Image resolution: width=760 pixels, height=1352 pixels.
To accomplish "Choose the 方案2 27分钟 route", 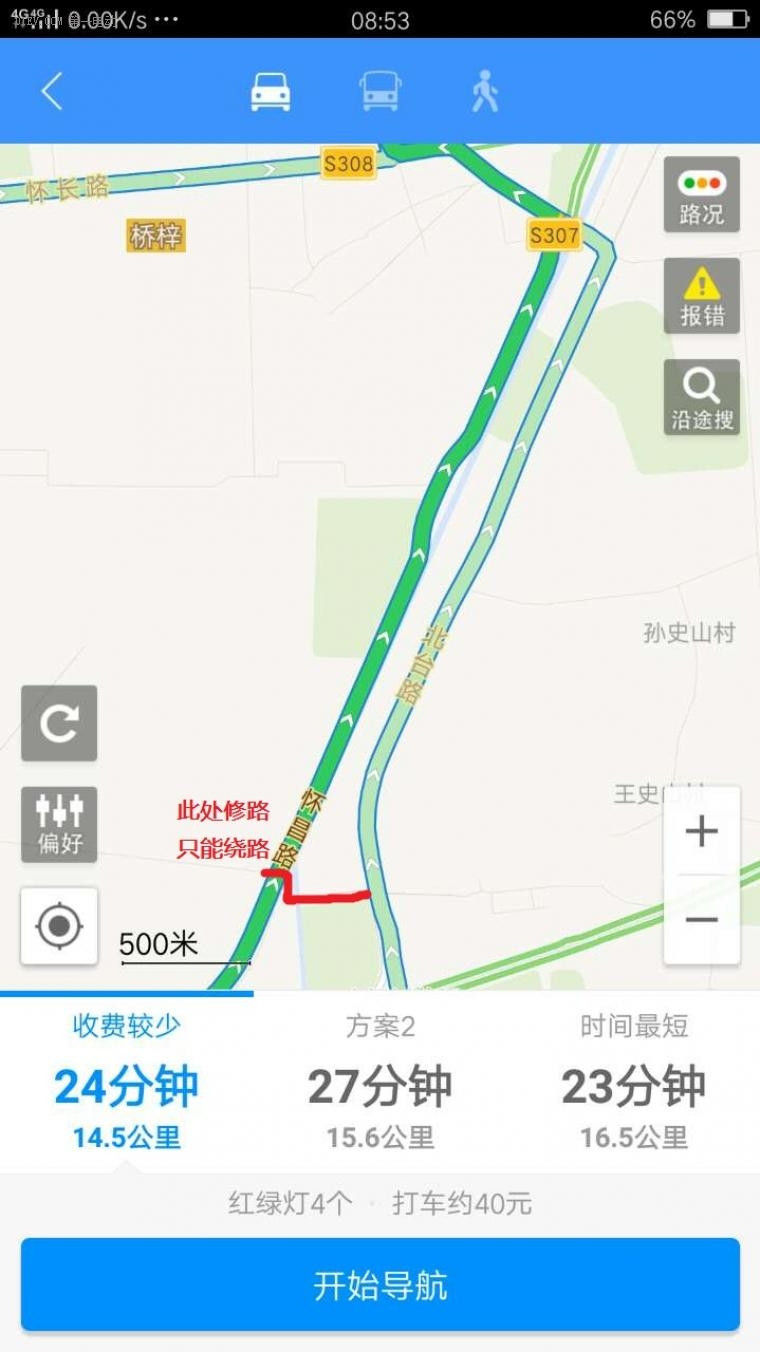I will [x=380, y=1082].
